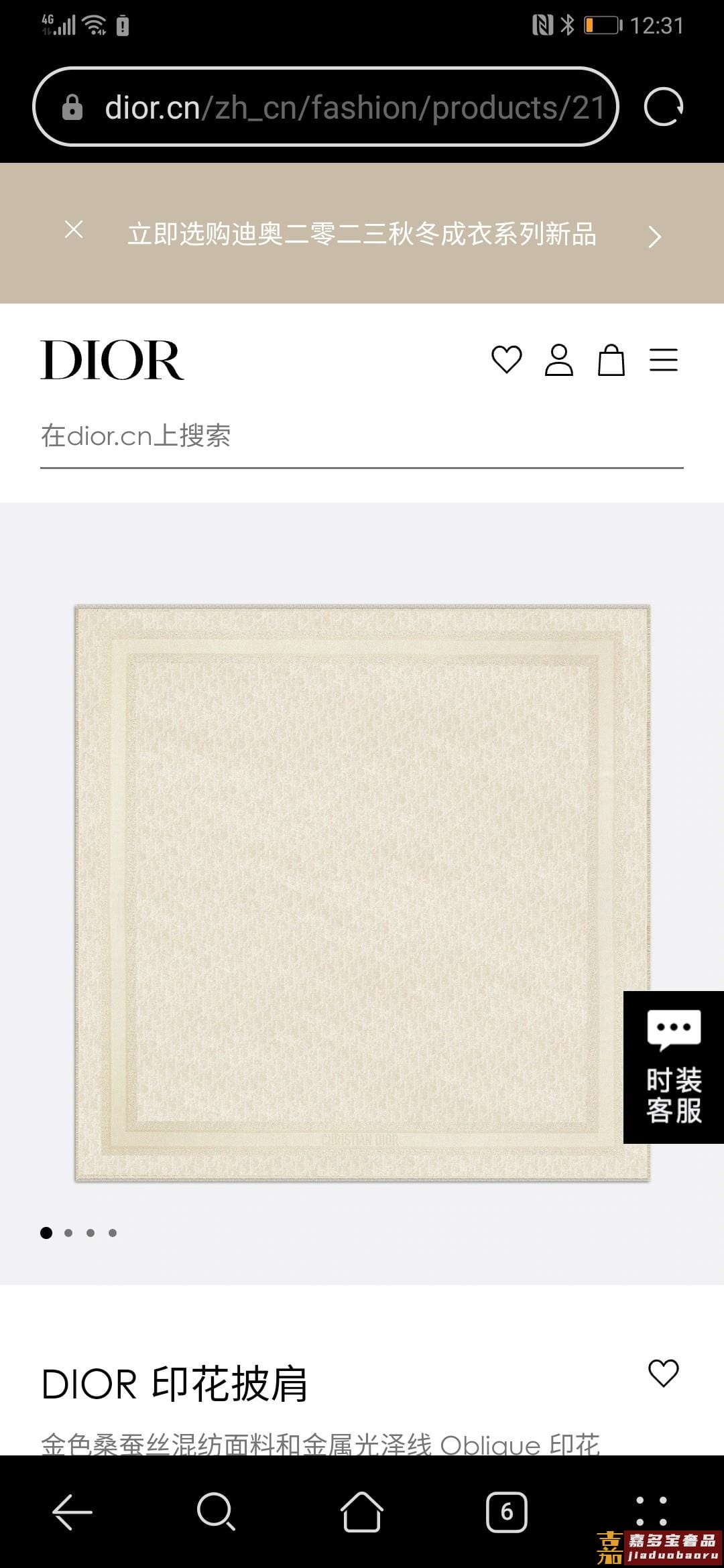Open the scarf product image

(x=362, y=893)
